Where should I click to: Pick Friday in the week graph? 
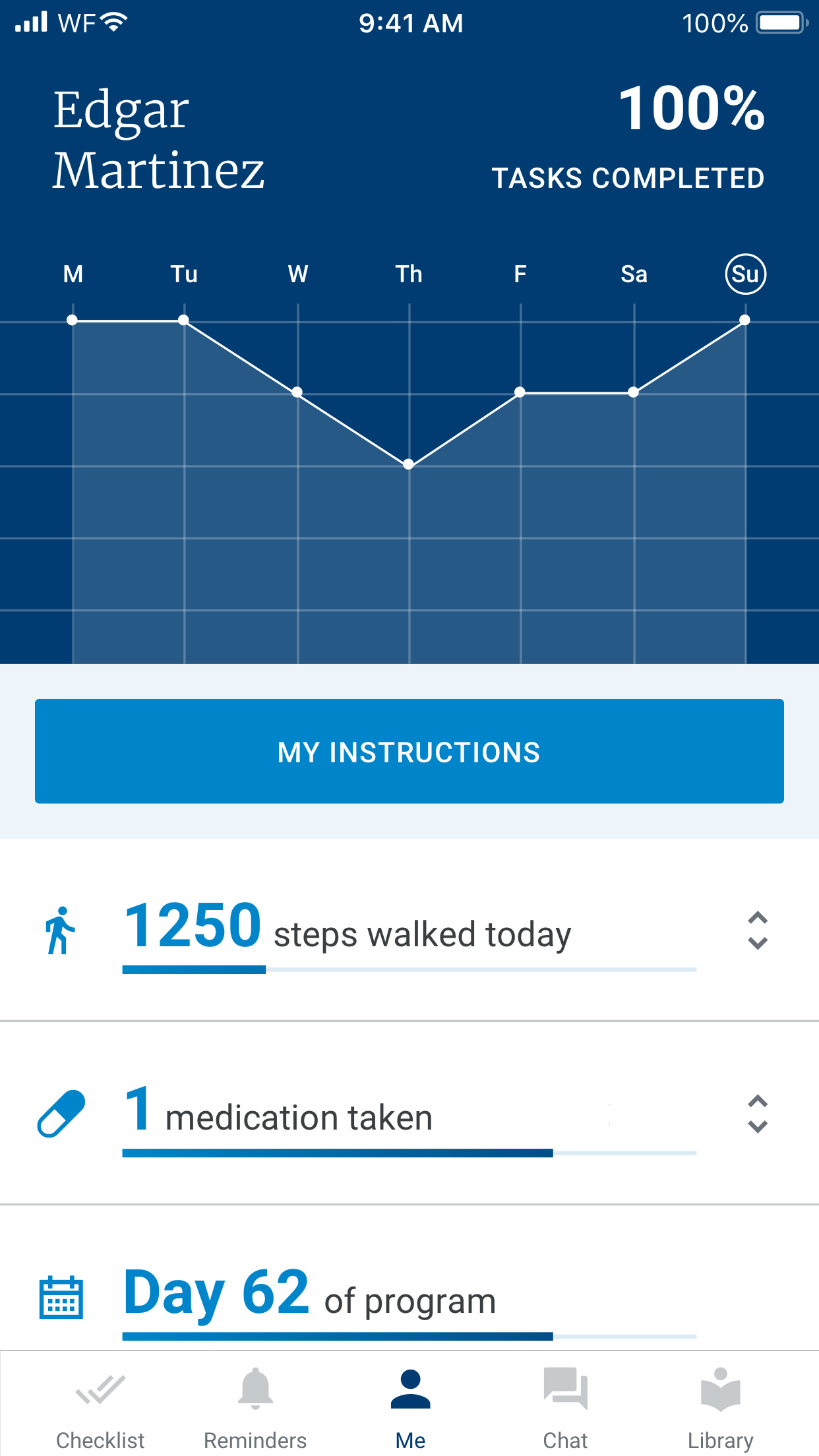tap(520, 274)
